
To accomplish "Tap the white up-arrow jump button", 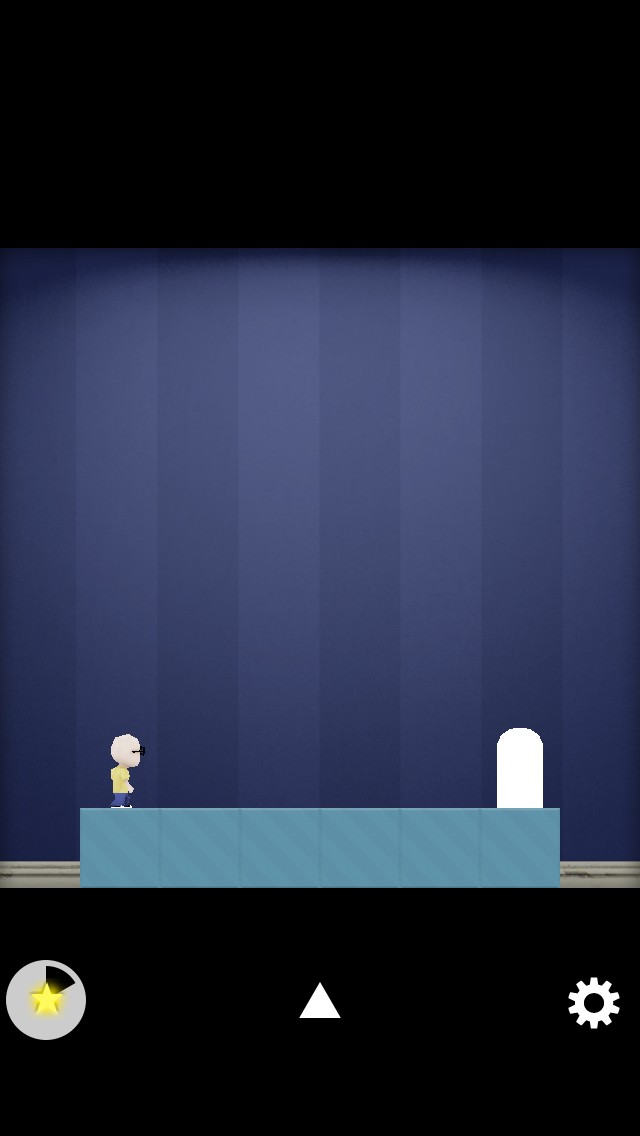I will (x=320, y=1001).
